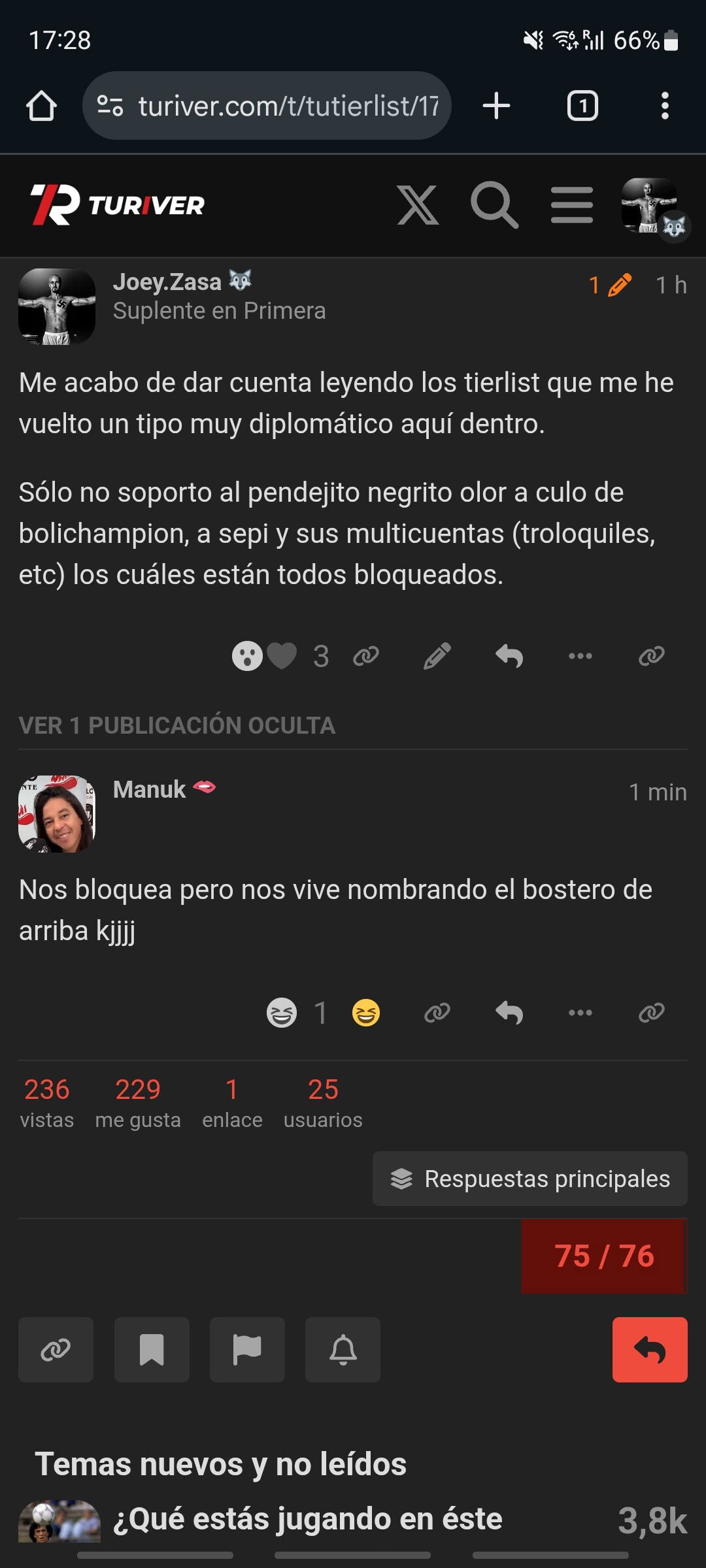Go to the Turiver forum homepage logo
Image resolution: width=706 pixels, height=1568 pixels.
click(x=118, y=205)
